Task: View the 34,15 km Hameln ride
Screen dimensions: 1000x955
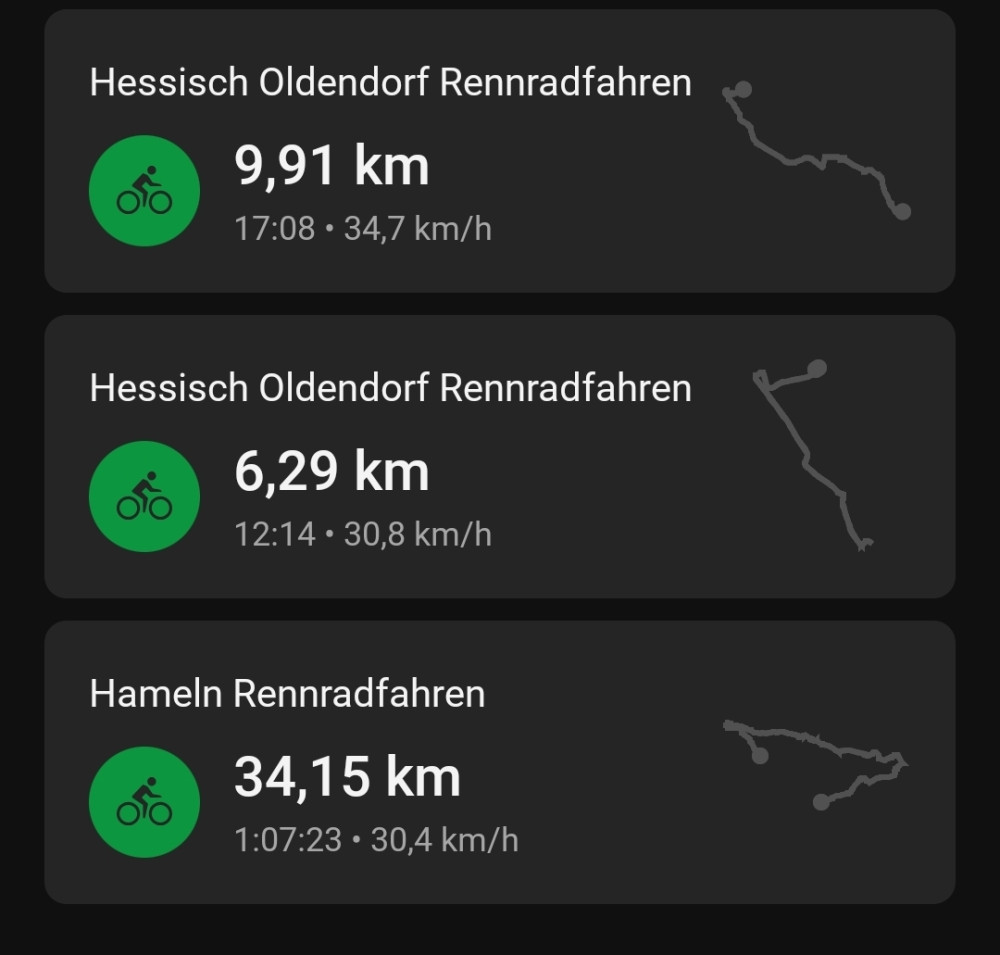Action: coord(499,762)
